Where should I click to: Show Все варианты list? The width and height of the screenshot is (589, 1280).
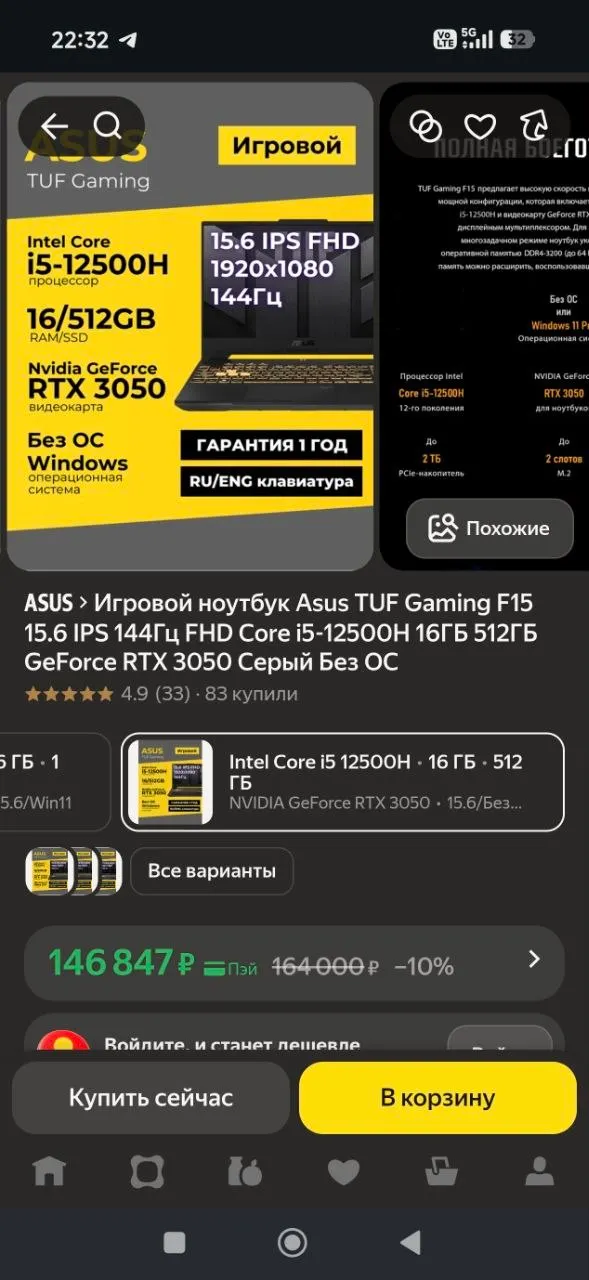click(x=212, y=871)
